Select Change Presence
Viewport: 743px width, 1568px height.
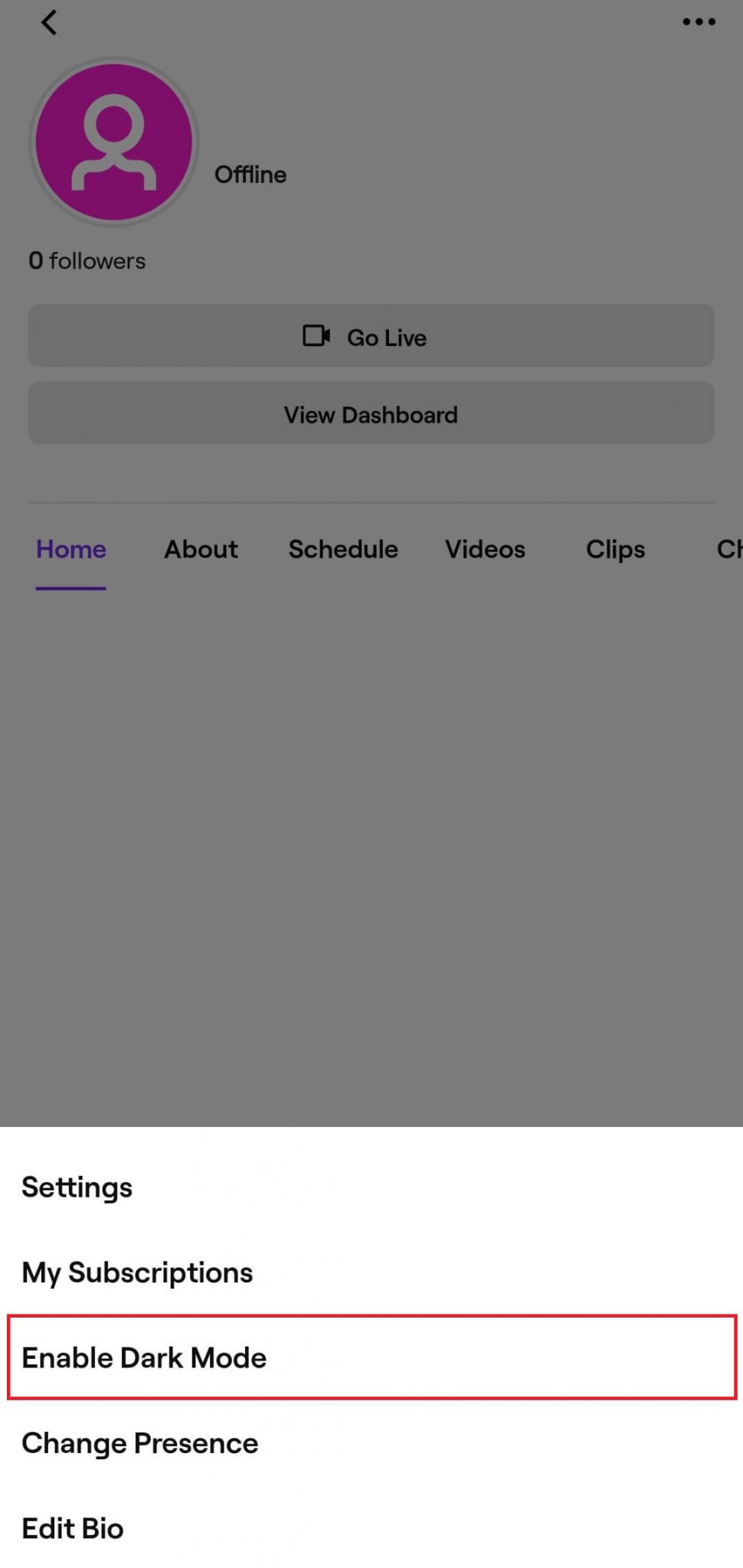pos(371,1443)
